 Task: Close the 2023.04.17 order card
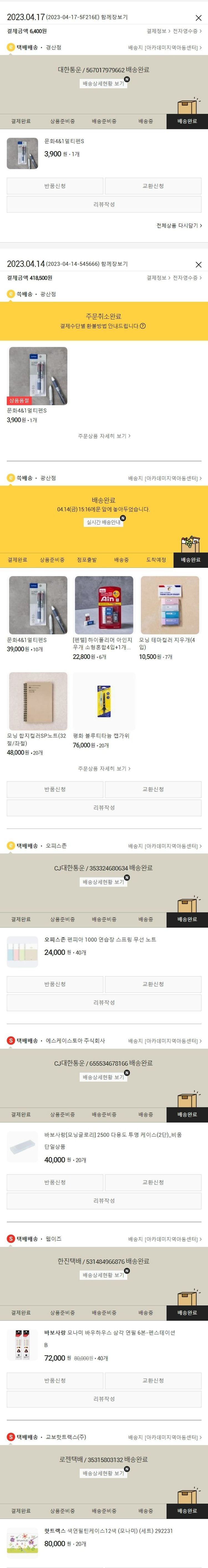198,18
